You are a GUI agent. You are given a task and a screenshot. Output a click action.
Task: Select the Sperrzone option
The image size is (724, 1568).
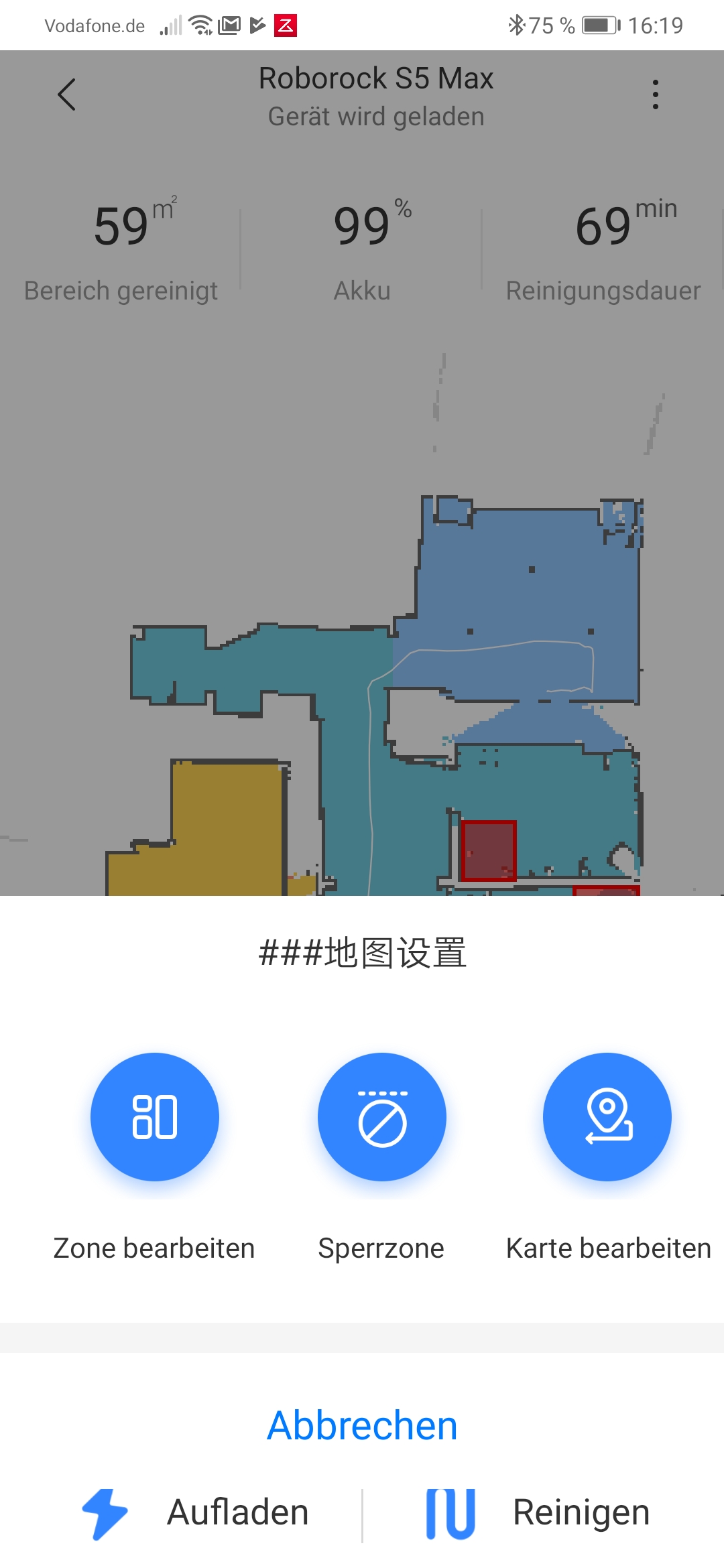(x=381, y=1117)
